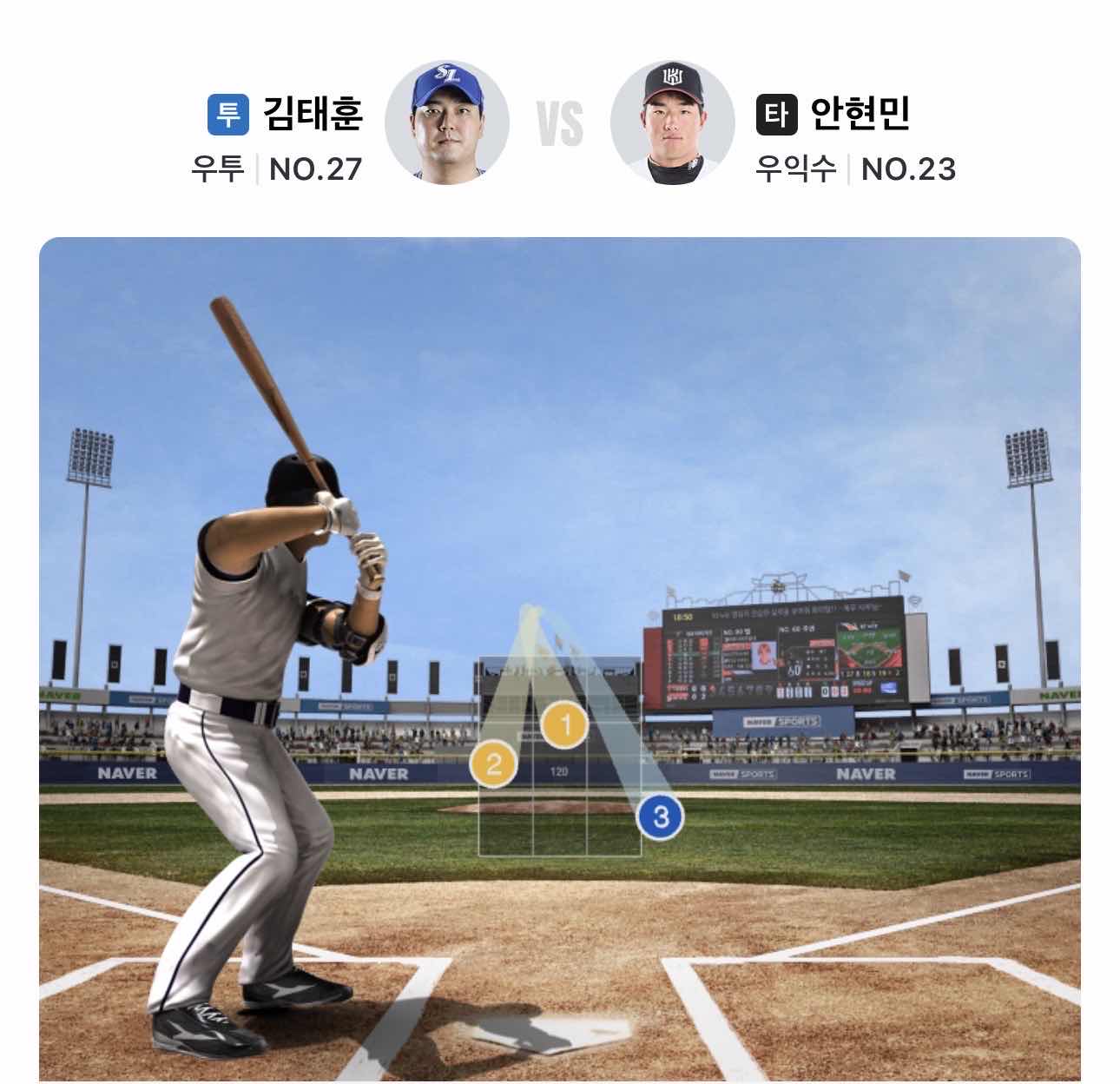Open pitcher 김태훈's profile photo
1120x1084 pixels.
pos(446,122)
